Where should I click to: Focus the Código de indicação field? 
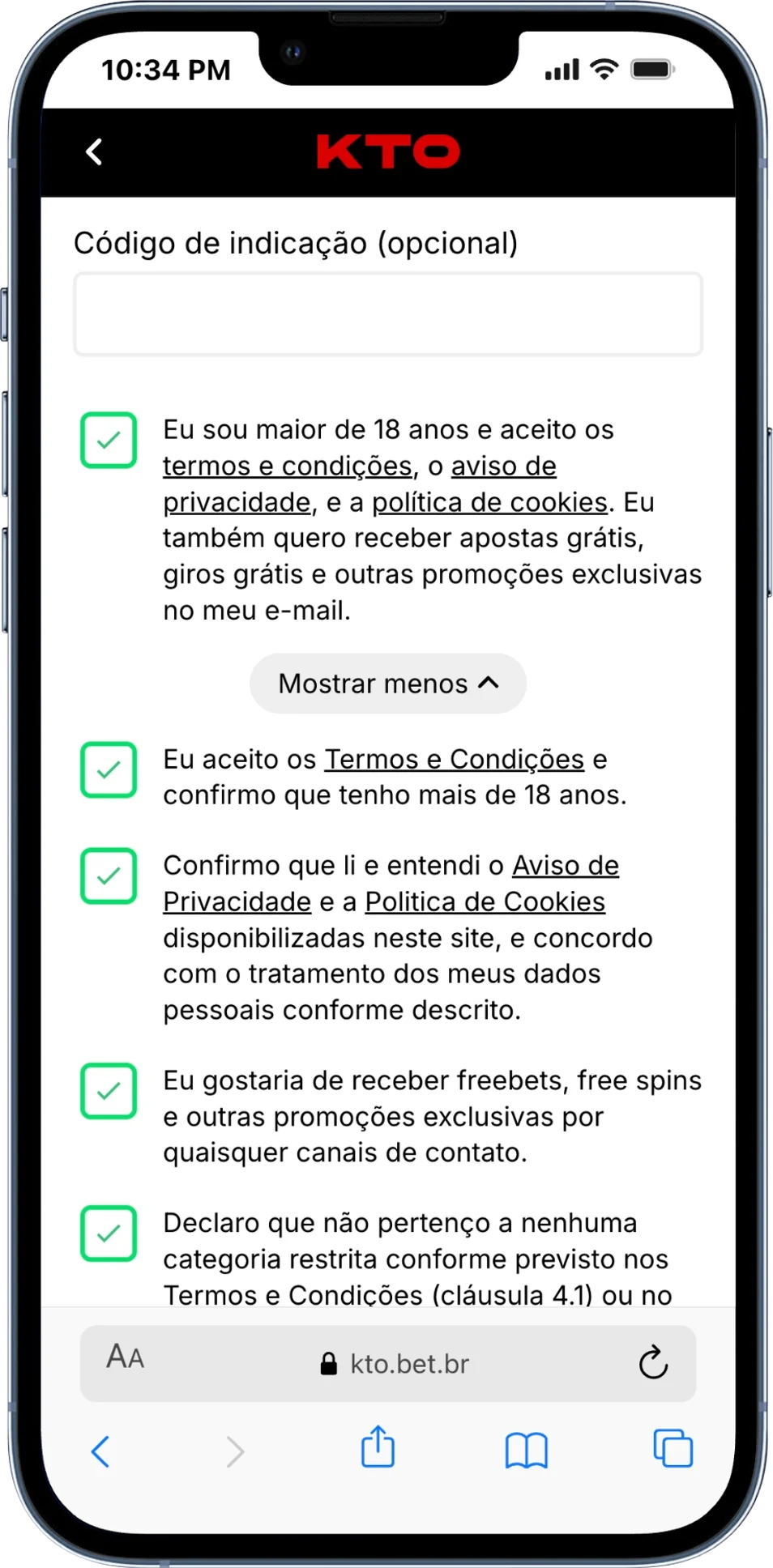point(388,314)
